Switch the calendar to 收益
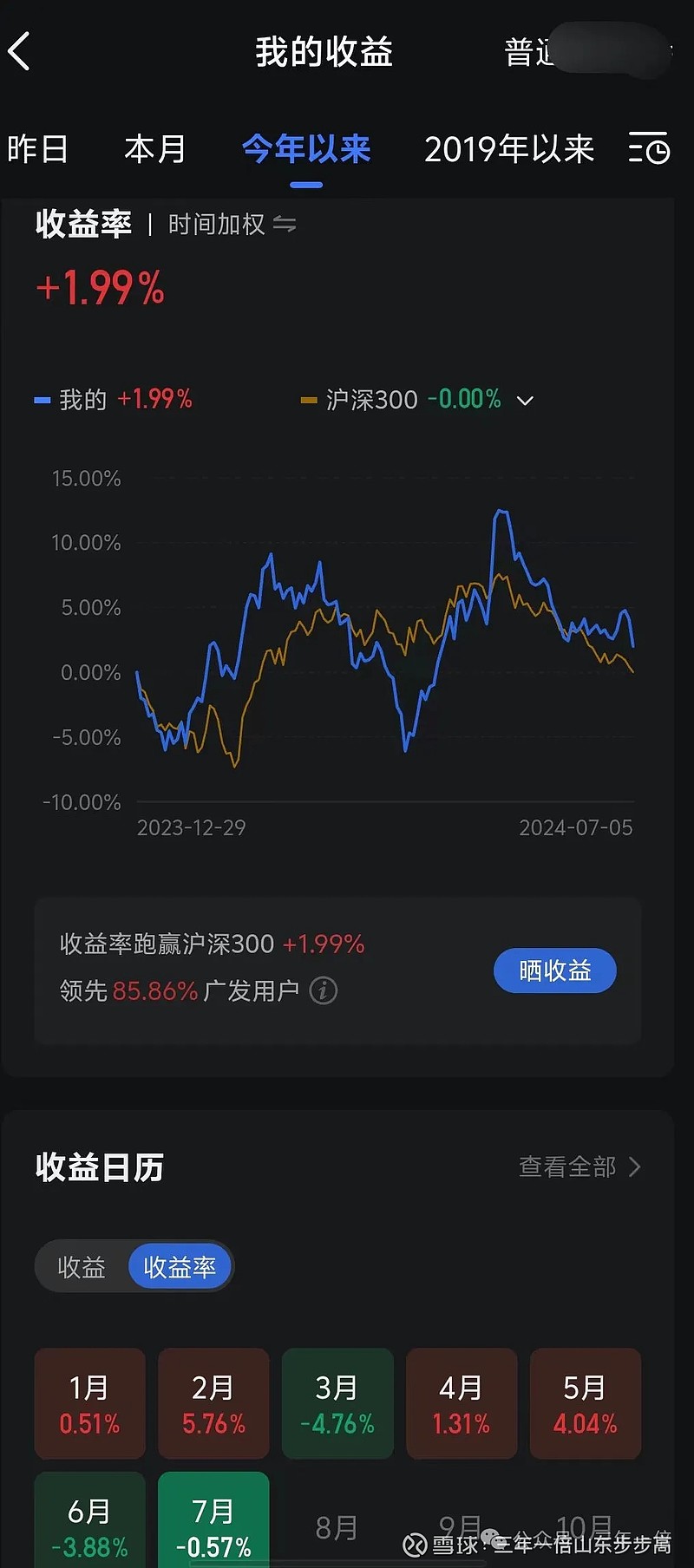 (82, 1267)
